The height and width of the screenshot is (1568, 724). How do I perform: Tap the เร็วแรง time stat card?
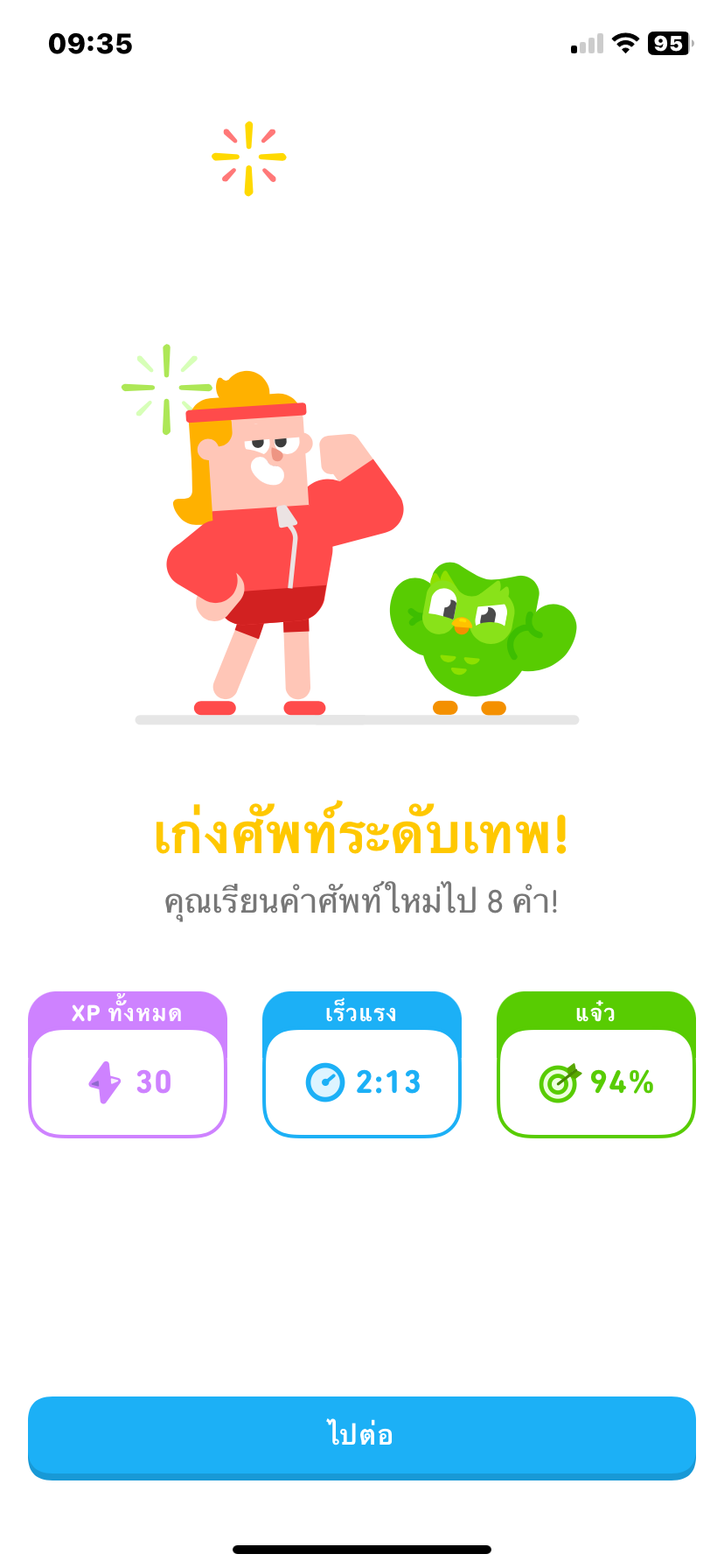(361, 1063)
